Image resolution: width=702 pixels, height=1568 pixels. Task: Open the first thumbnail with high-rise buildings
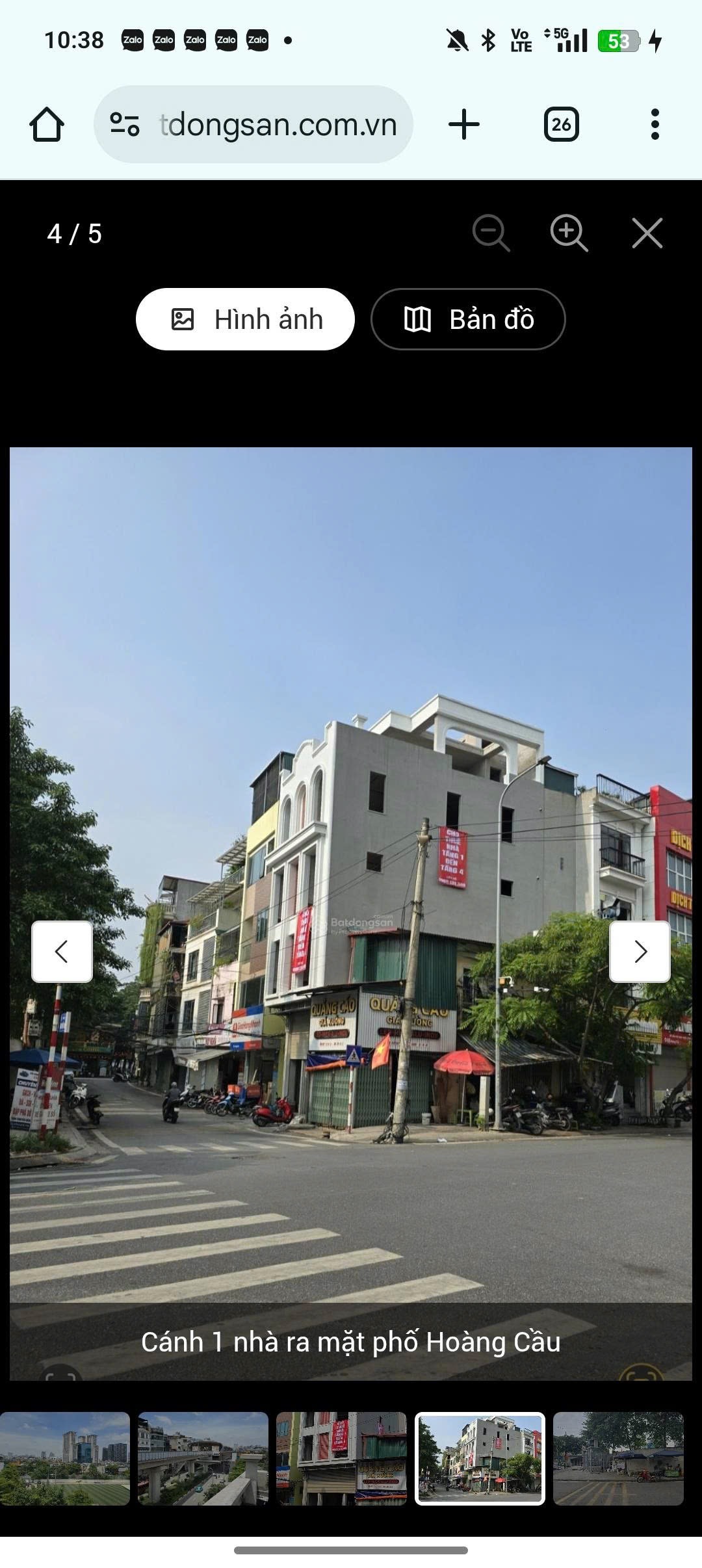point(65,1458)
